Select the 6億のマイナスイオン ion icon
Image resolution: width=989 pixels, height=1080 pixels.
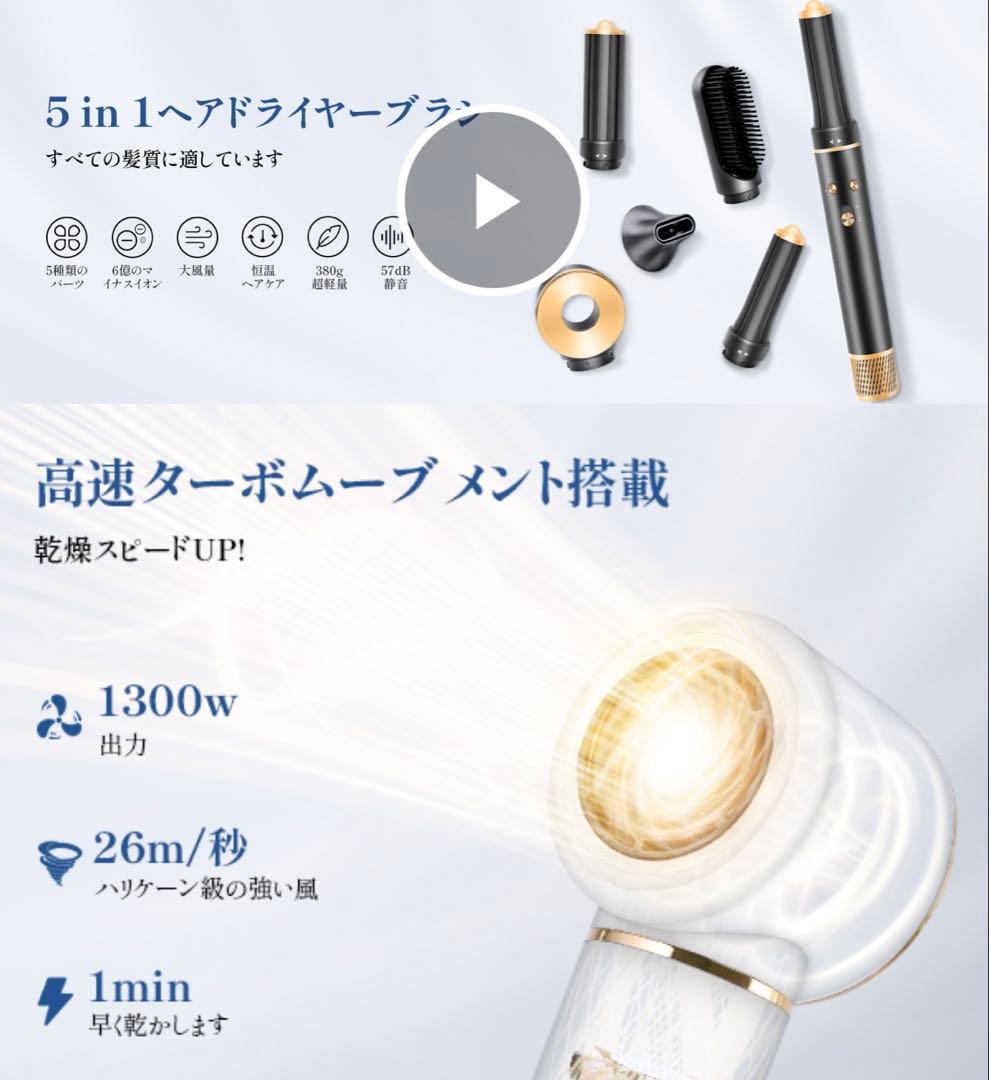[x=135, y=240]
